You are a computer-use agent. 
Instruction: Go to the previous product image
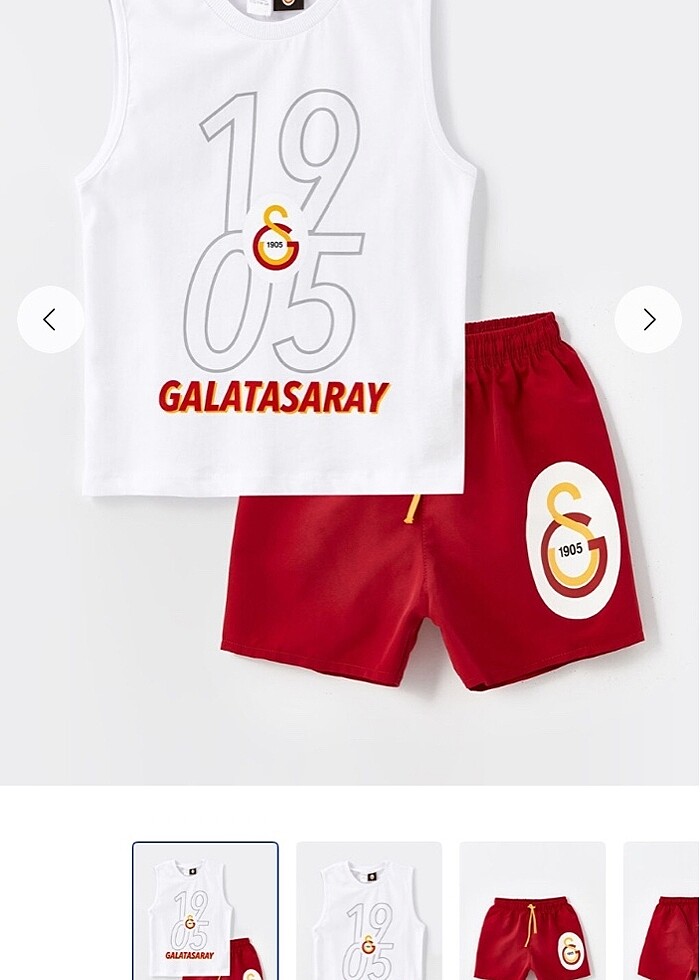[50, 320]
